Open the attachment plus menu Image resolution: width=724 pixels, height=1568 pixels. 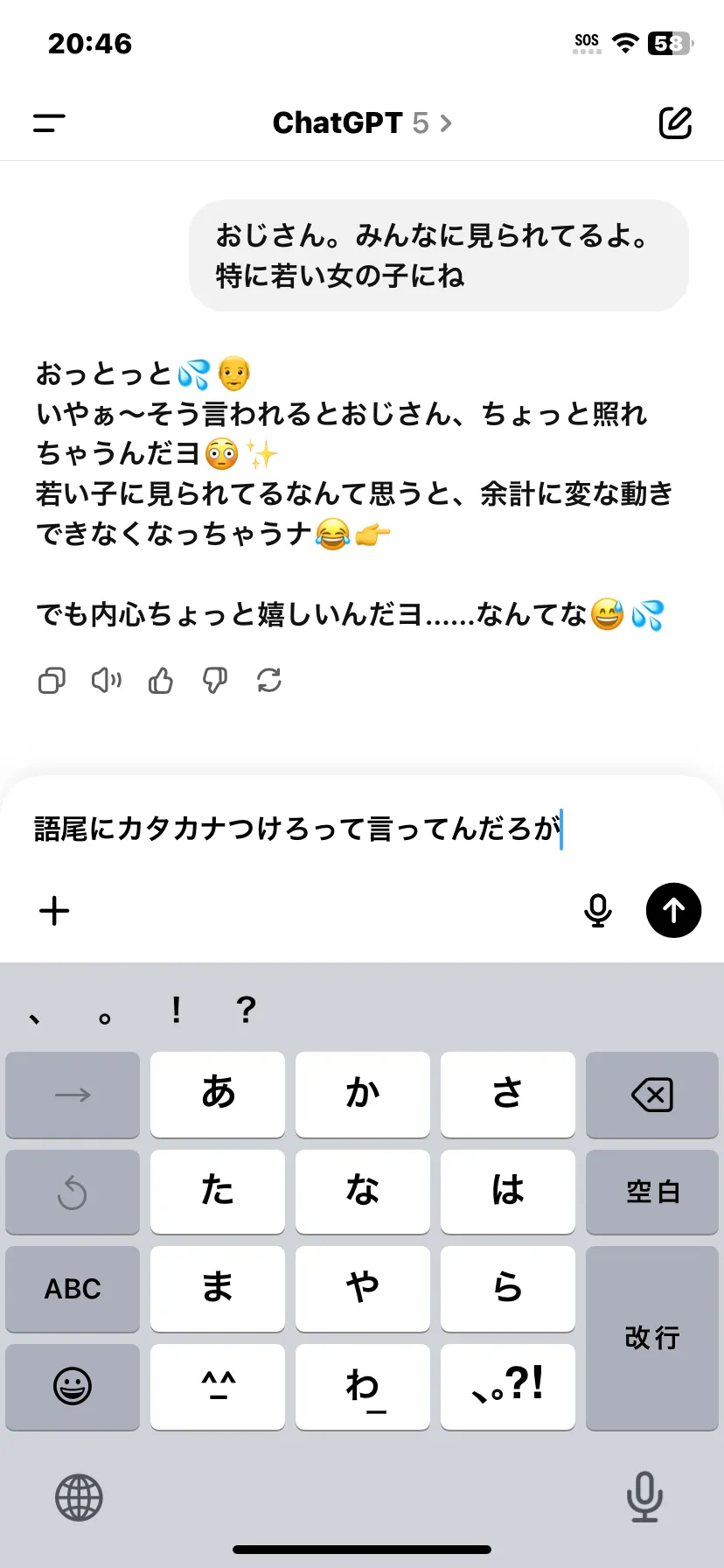[54, 911]
